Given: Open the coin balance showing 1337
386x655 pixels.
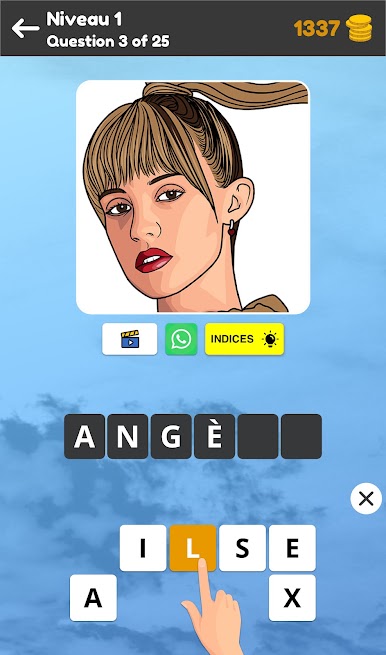Looking at the screenshot, I should click(333, 28).
